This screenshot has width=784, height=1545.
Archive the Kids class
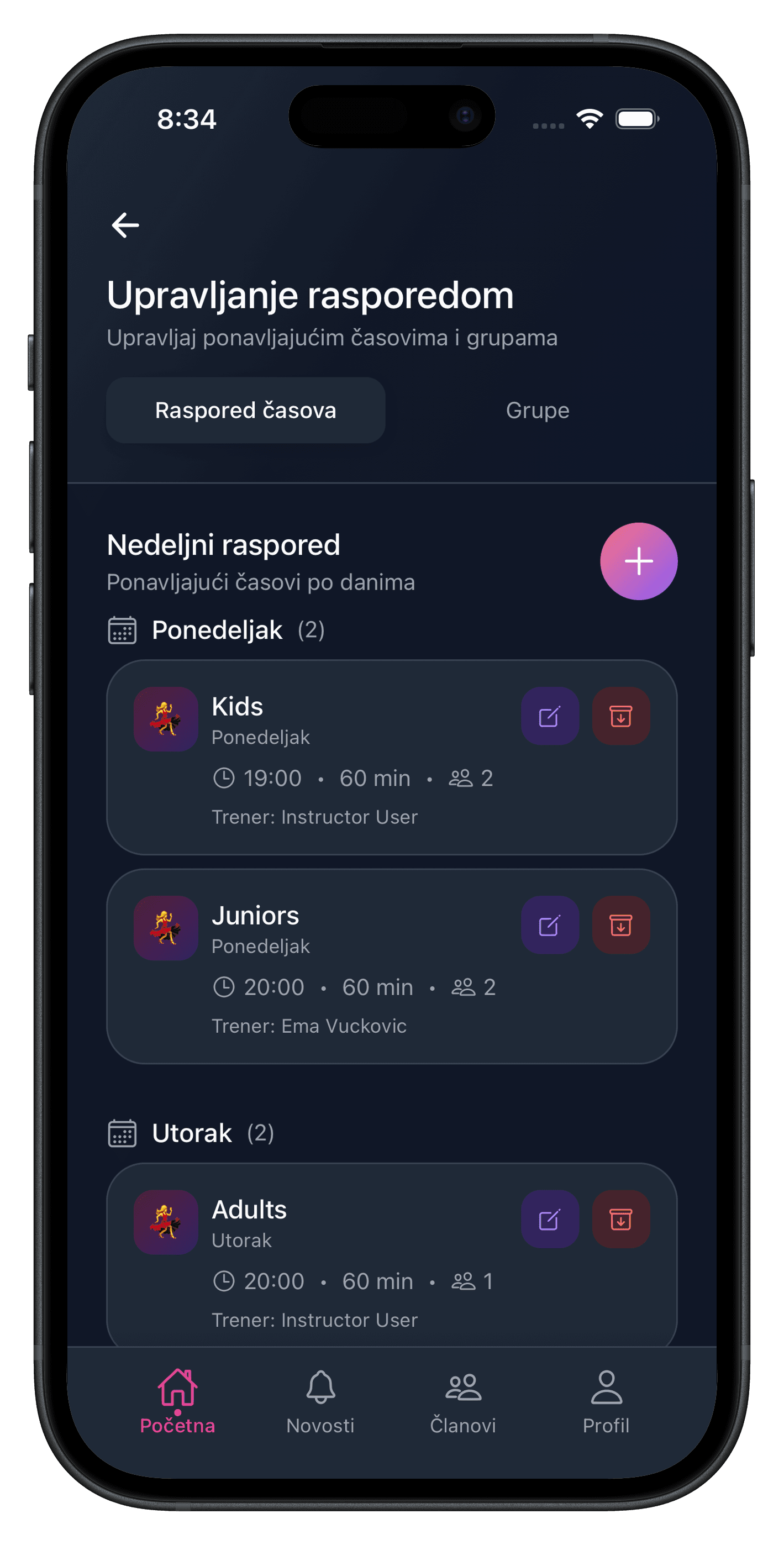click(621, 716)
